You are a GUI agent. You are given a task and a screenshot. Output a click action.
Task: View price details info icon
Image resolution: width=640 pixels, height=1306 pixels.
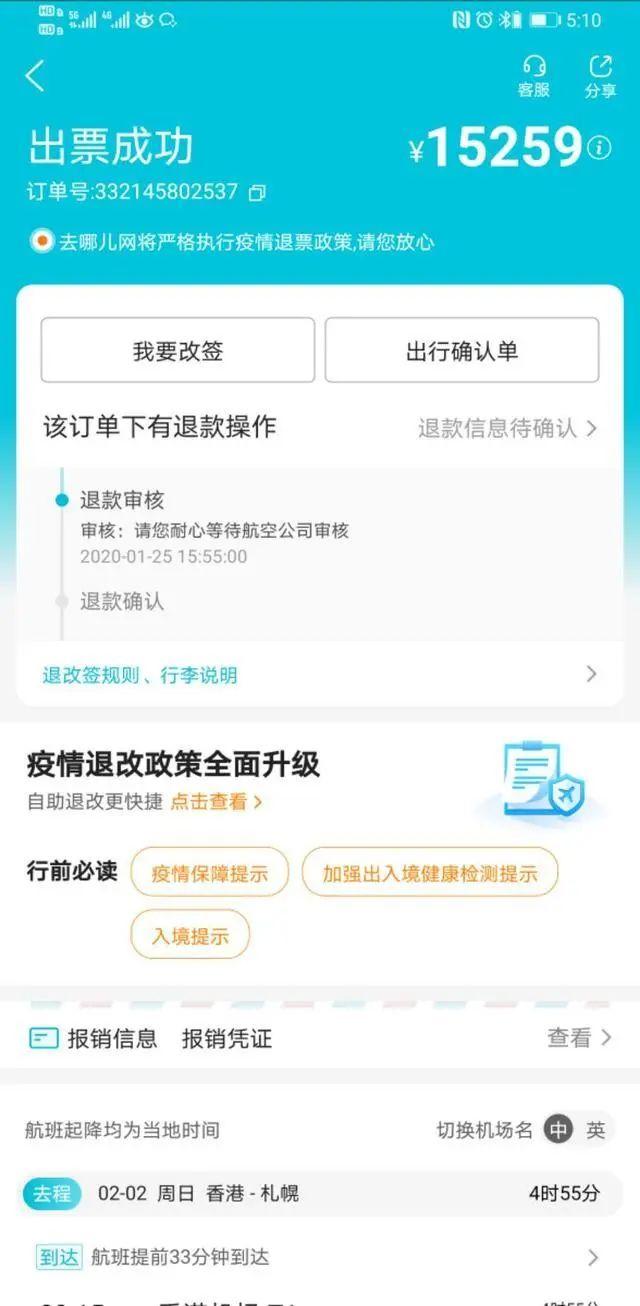599,149
